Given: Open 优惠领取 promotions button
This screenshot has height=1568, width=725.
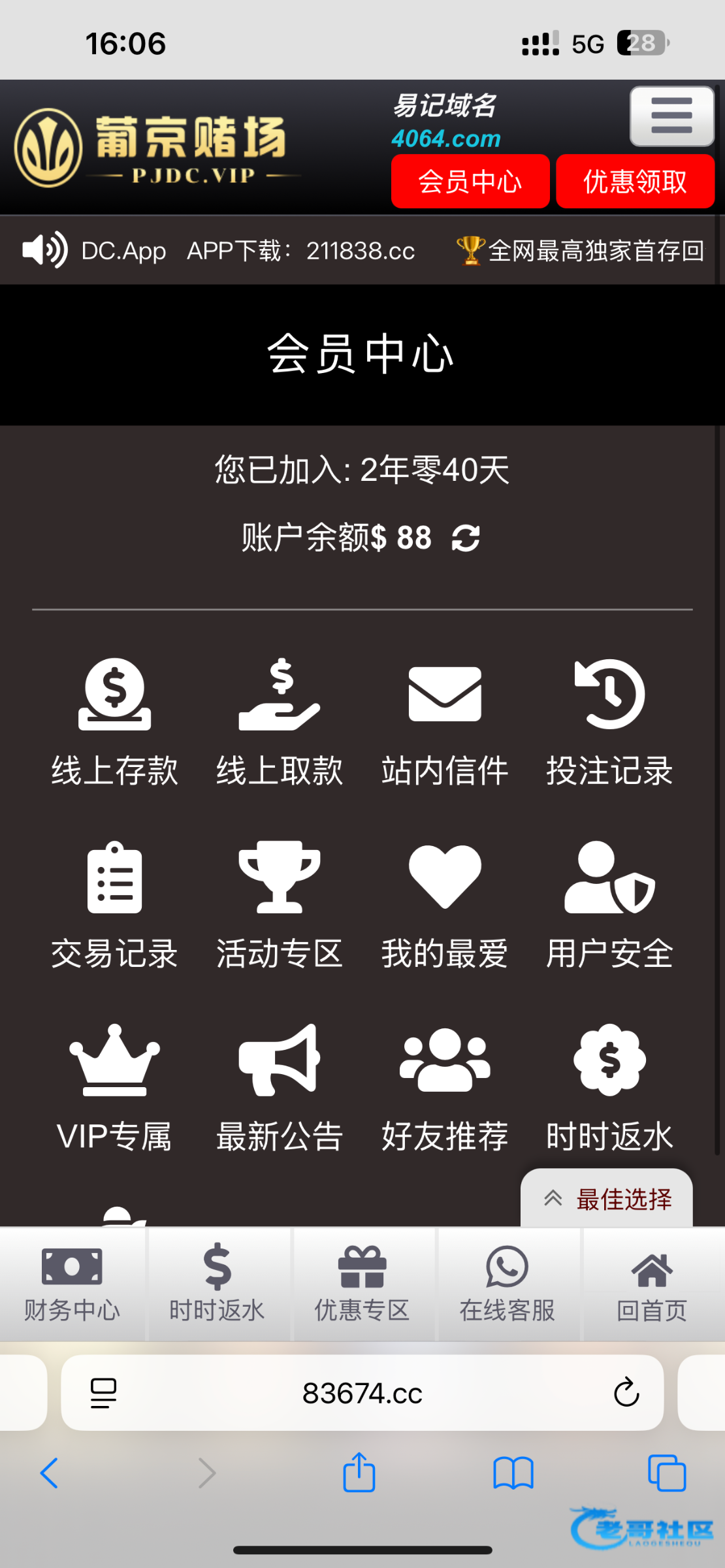Looking at the screenshot, I should [635, 182].
